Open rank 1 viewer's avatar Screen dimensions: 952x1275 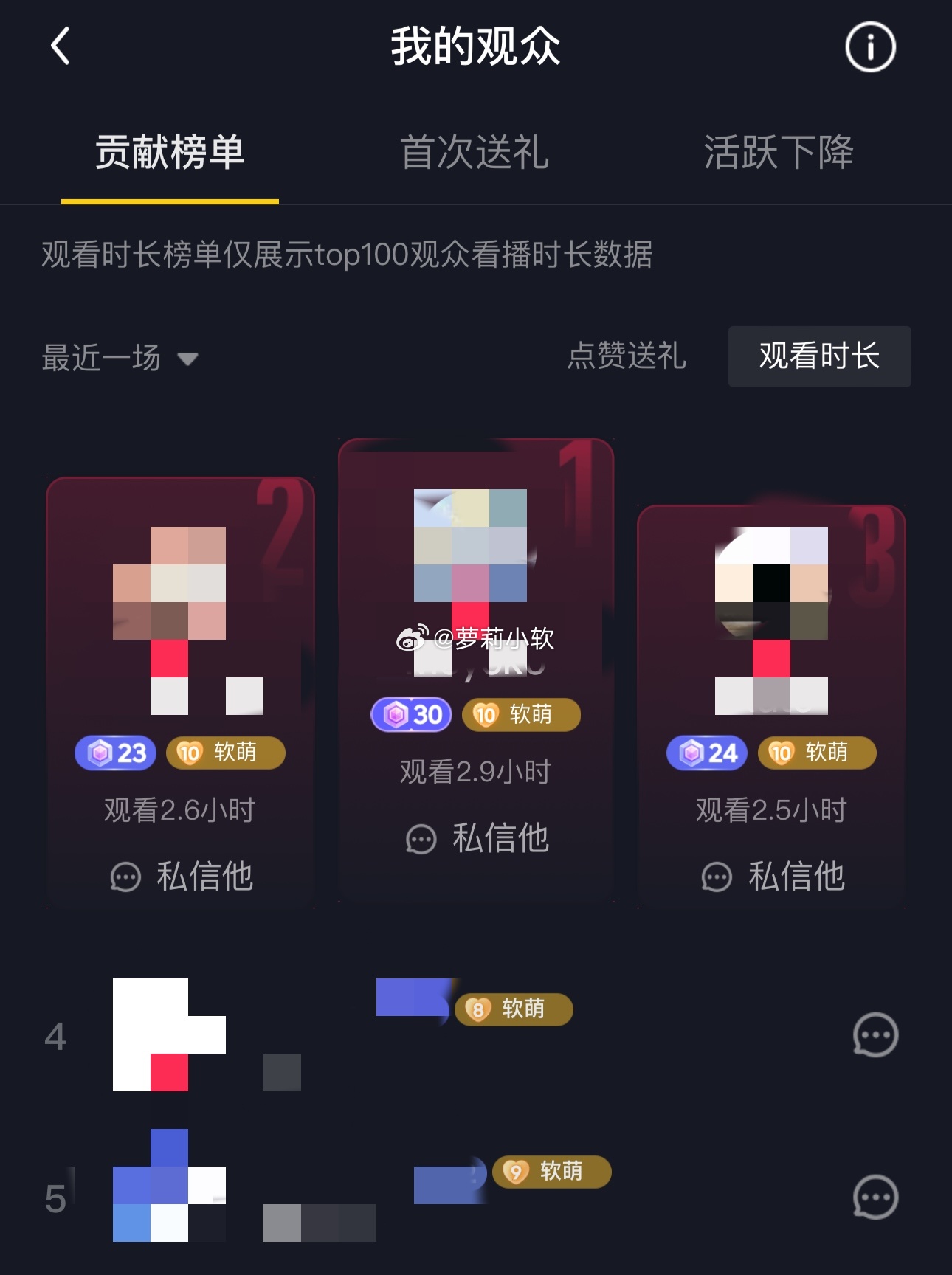click(470, 546)
